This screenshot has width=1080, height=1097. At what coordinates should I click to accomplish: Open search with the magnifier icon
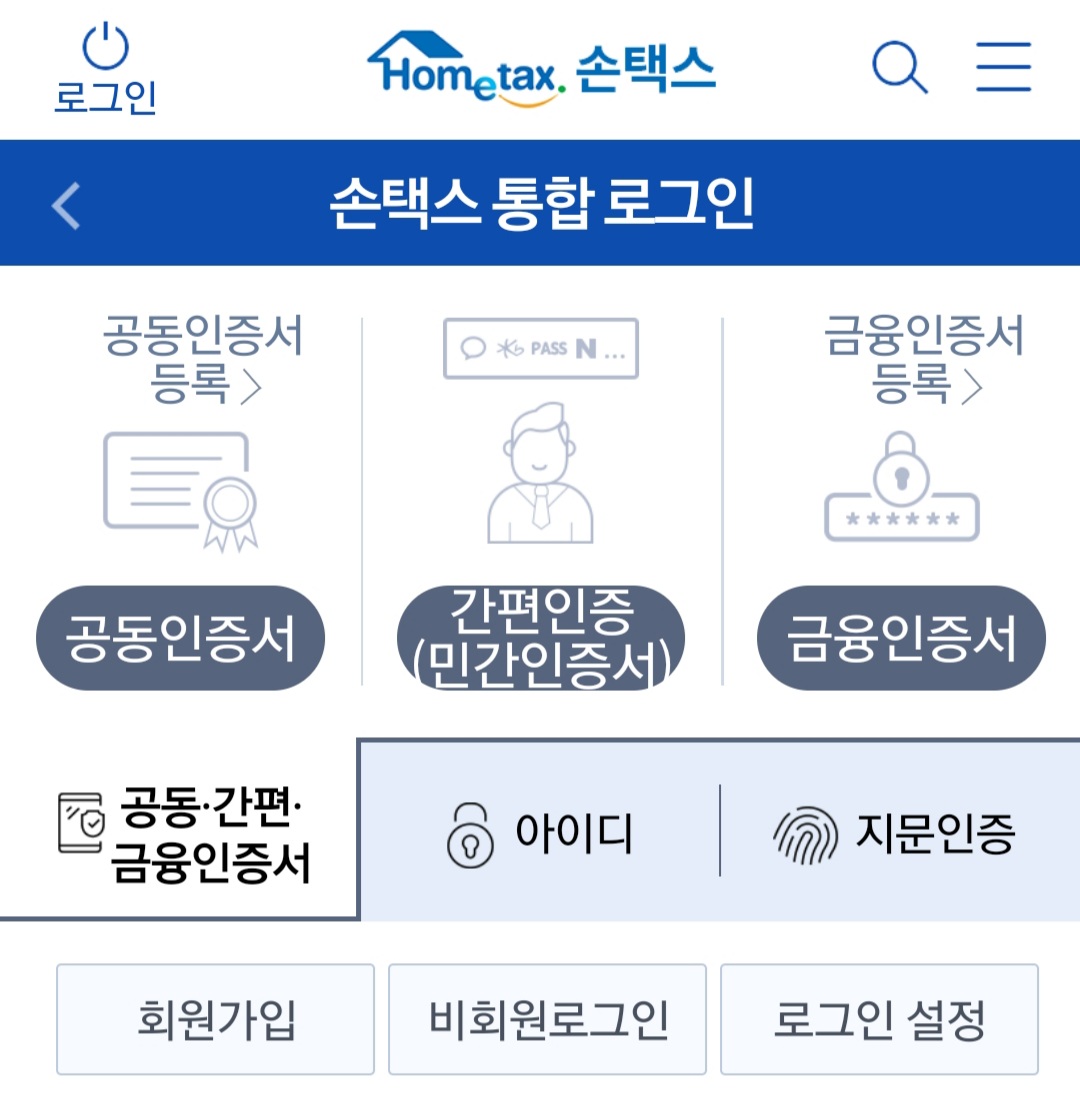[899, 68]
